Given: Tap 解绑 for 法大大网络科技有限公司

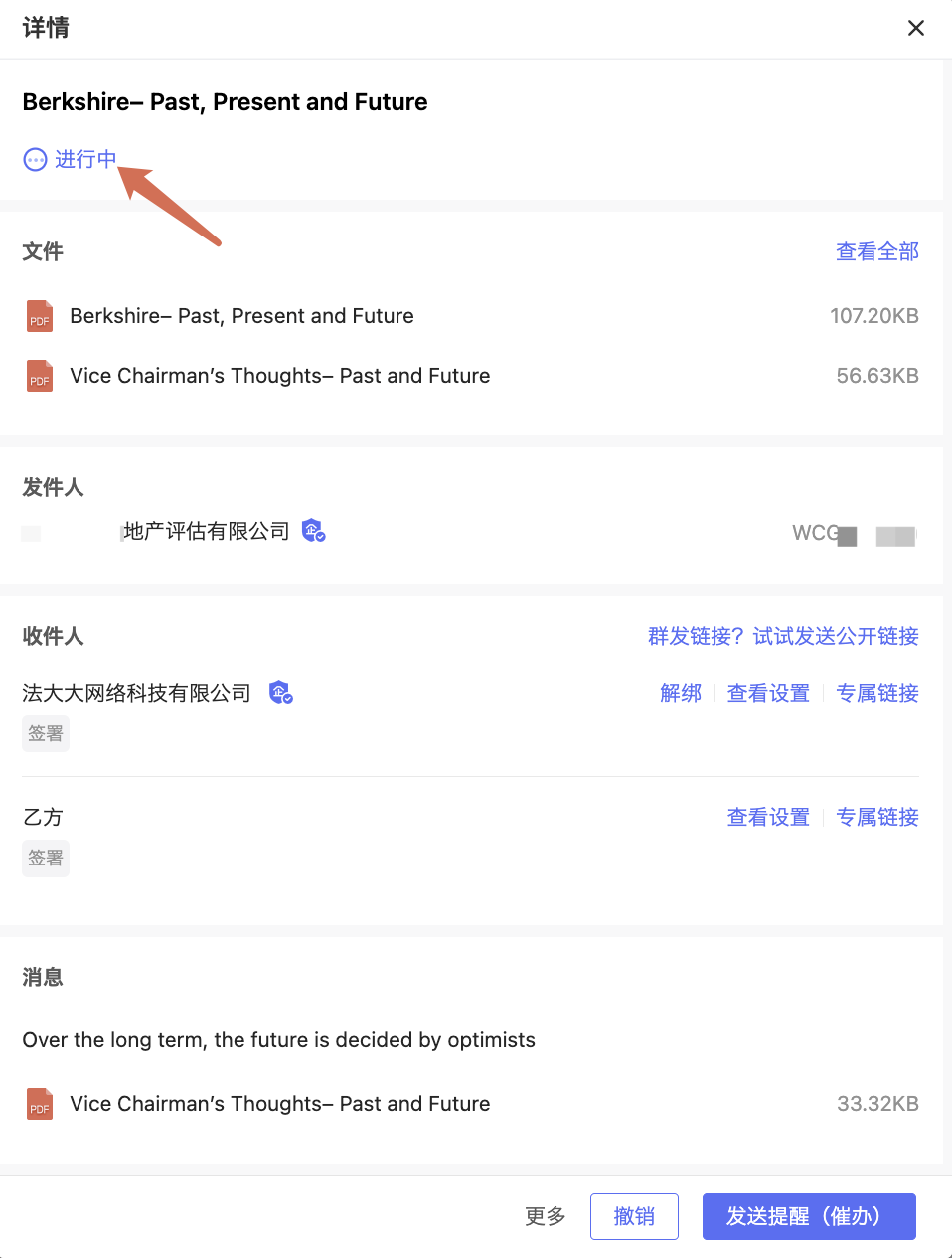Looking at the screenshot, I should [x=681, y=693].
